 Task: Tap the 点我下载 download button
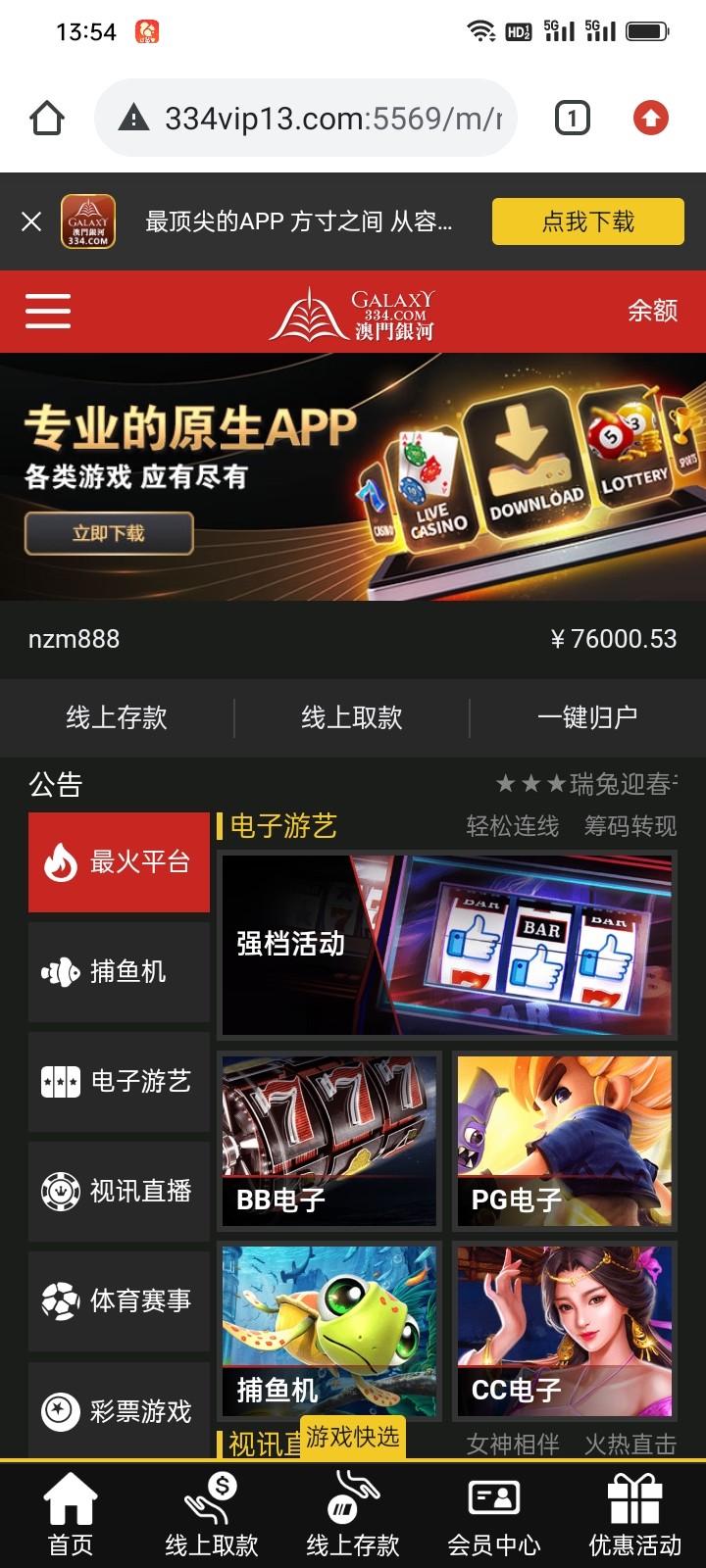pyautogui.click(x=587, y=221)
